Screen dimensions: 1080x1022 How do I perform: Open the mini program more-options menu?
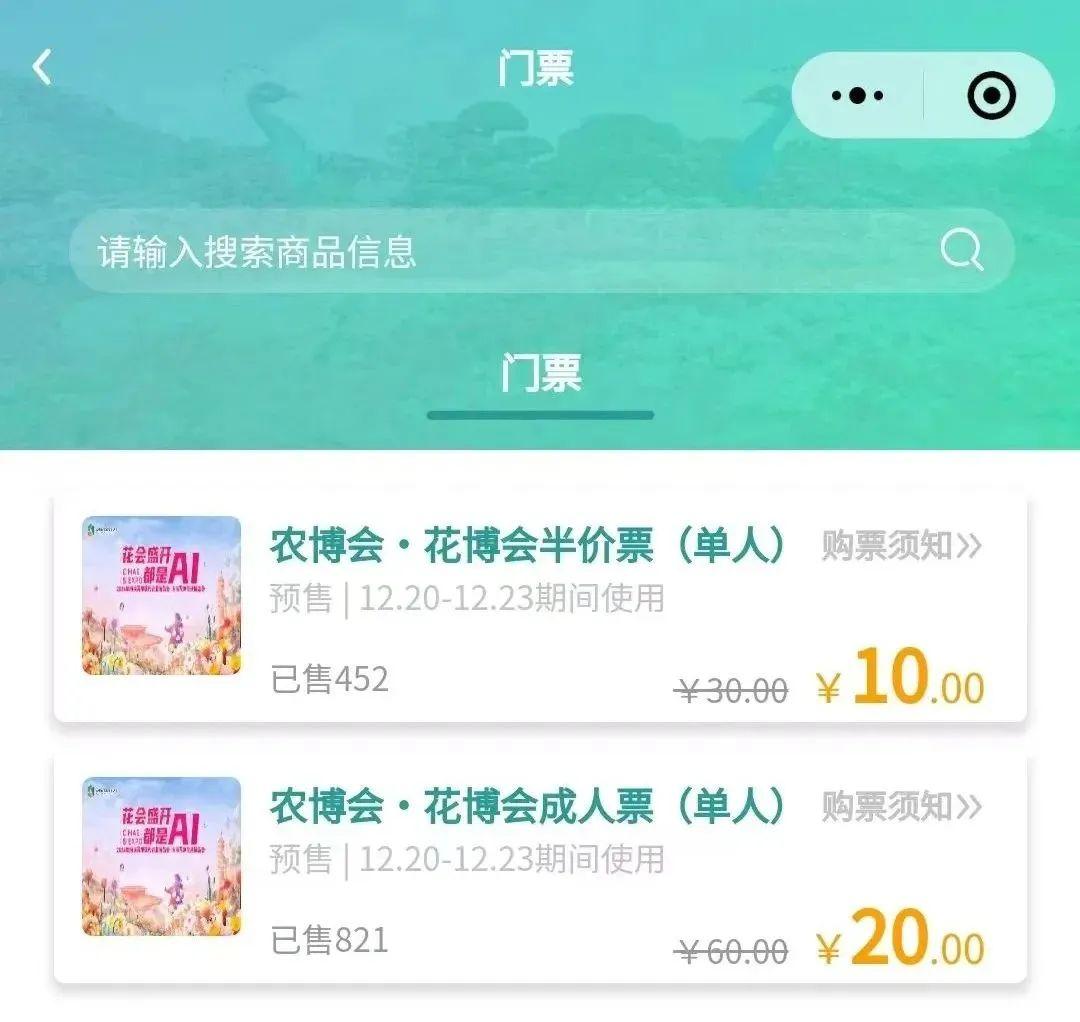pyautogui.click(x=858, y=96)
